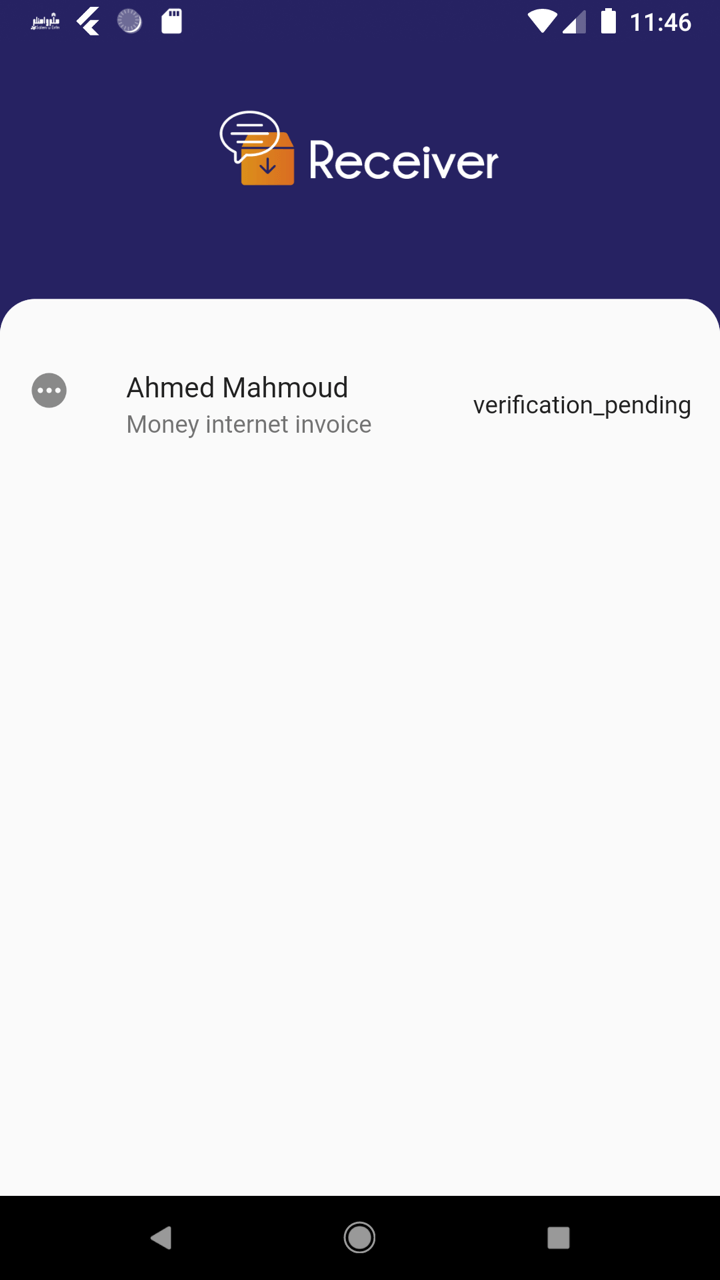Viewport: 720px width, 1280px height.
Task: Open the recent apps overview
Action: coord(558,1238)
